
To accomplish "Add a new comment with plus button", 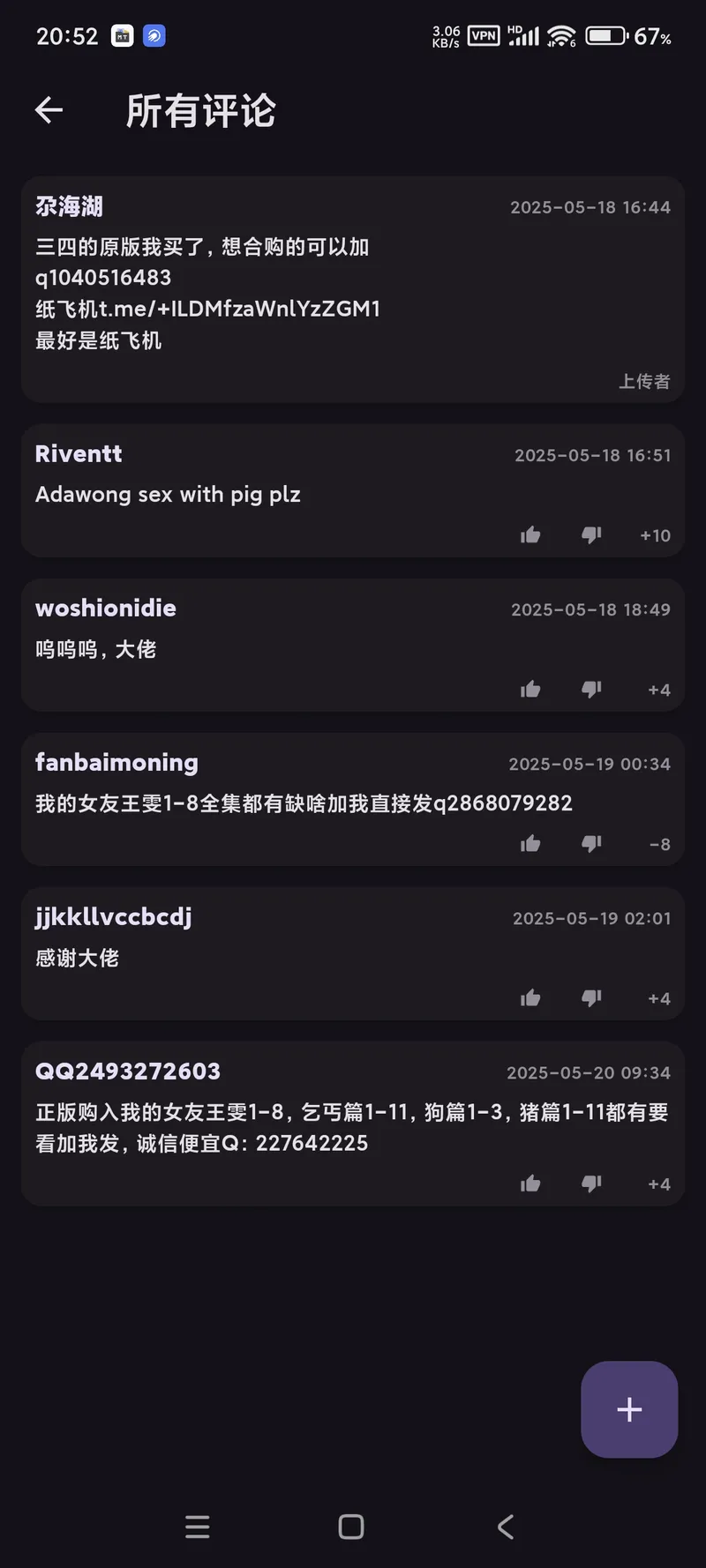I will tap(629, 1409).
